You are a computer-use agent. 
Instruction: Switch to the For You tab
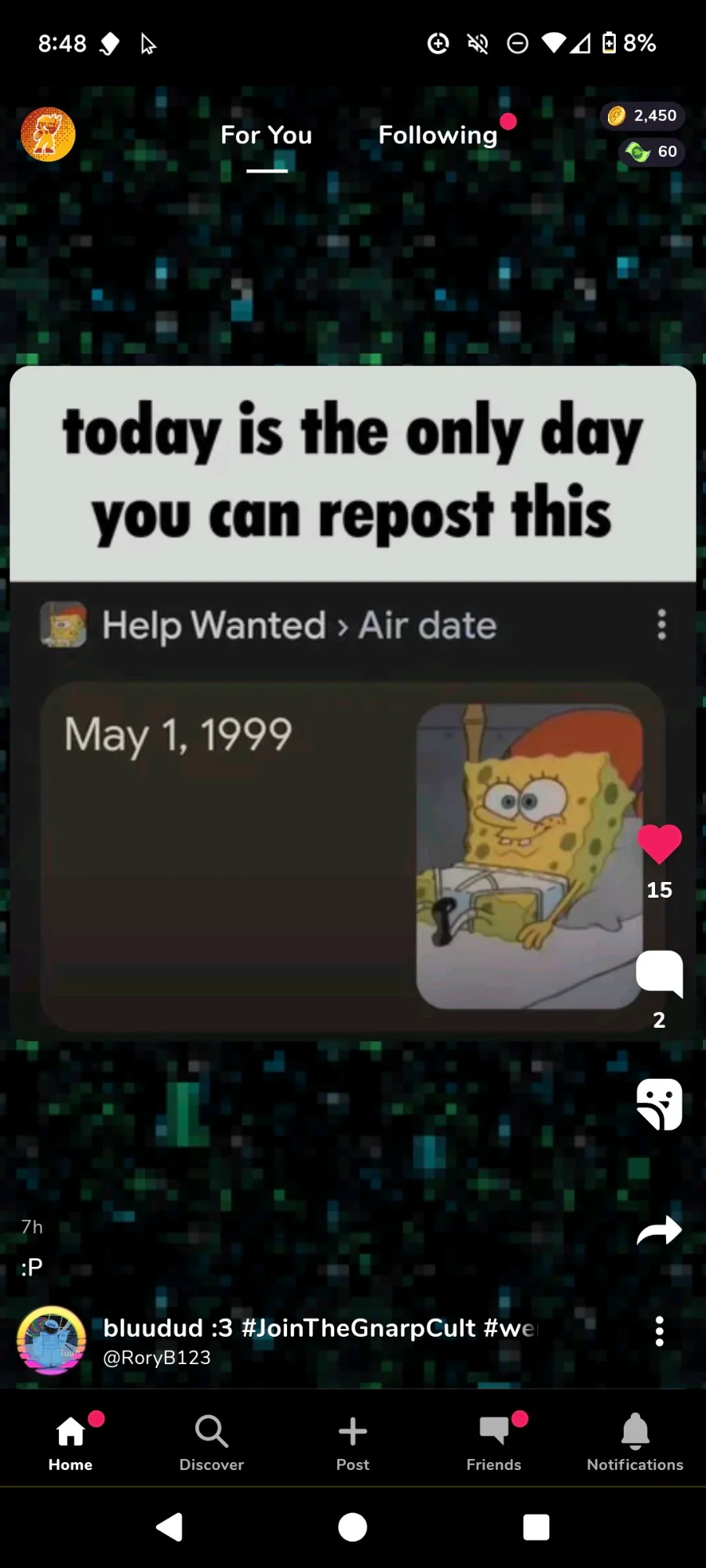[266, 136]
